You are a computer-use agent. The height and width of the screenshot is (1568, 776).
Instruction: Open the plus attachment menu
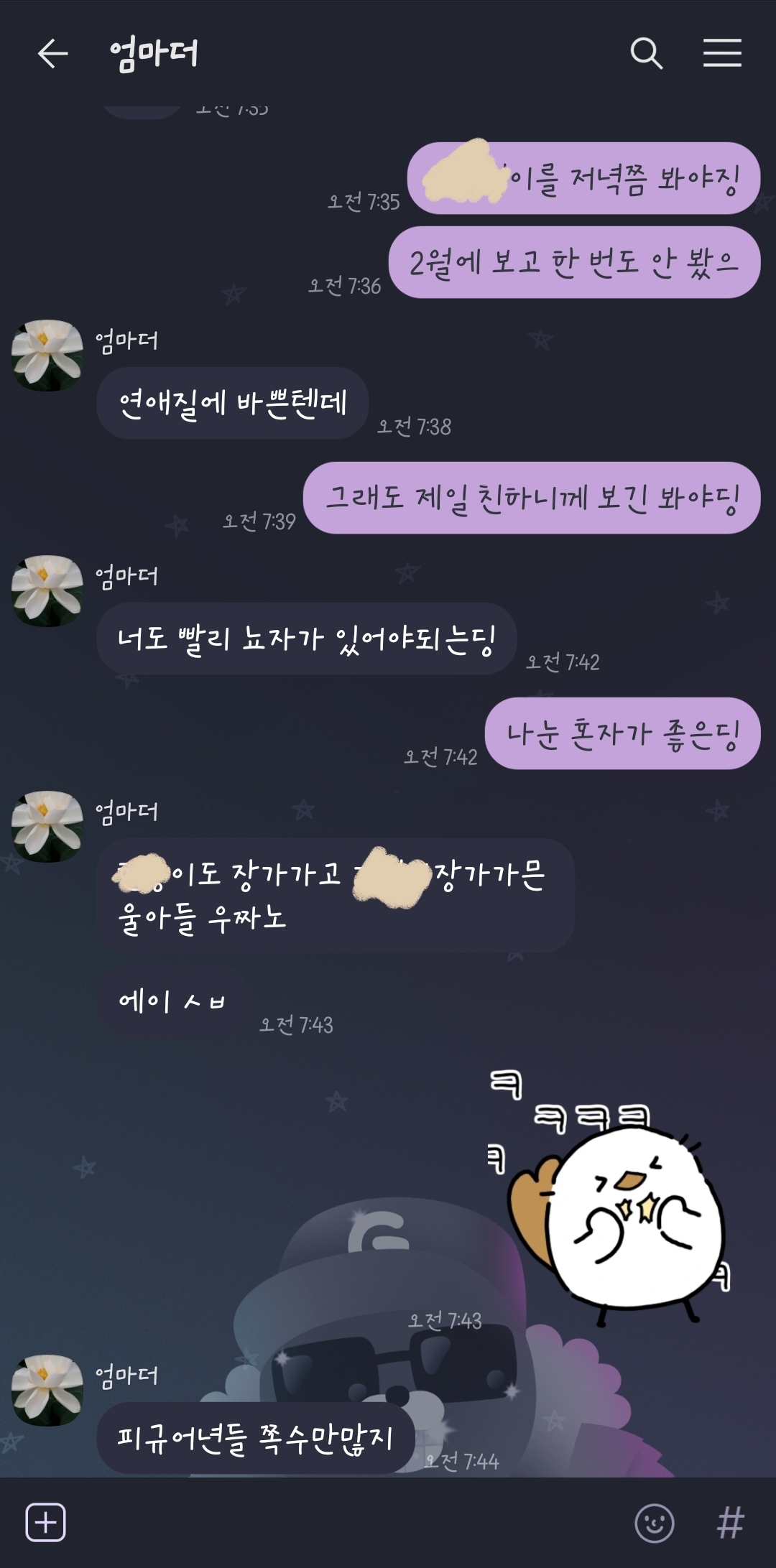(x=46, y=1522)
